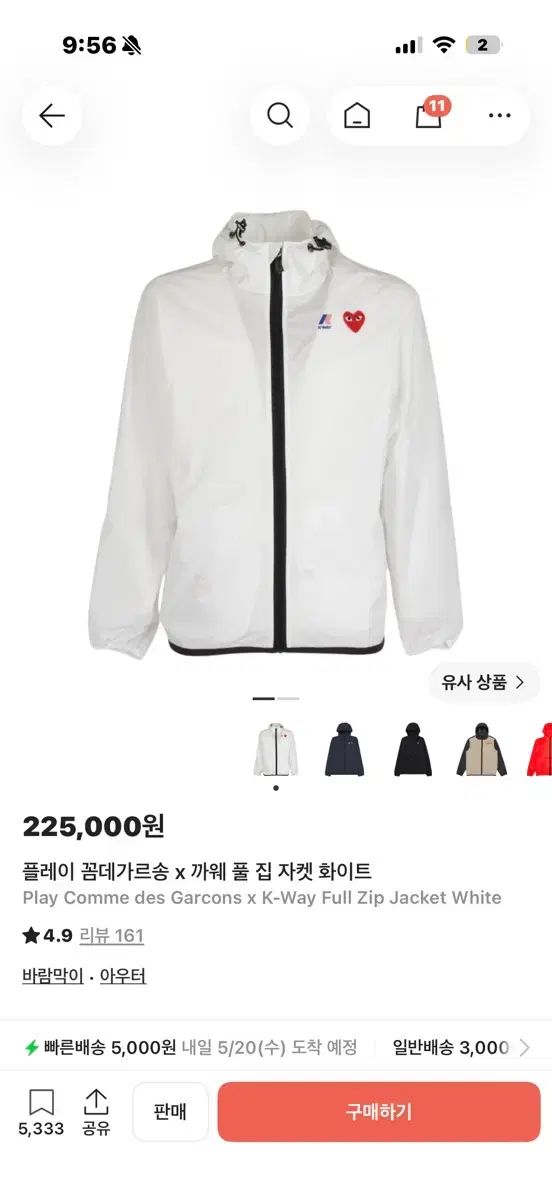Screen dimensions: 552x1200
Task: Buy the jacket with 구매하기
Action: point(379,1112)
